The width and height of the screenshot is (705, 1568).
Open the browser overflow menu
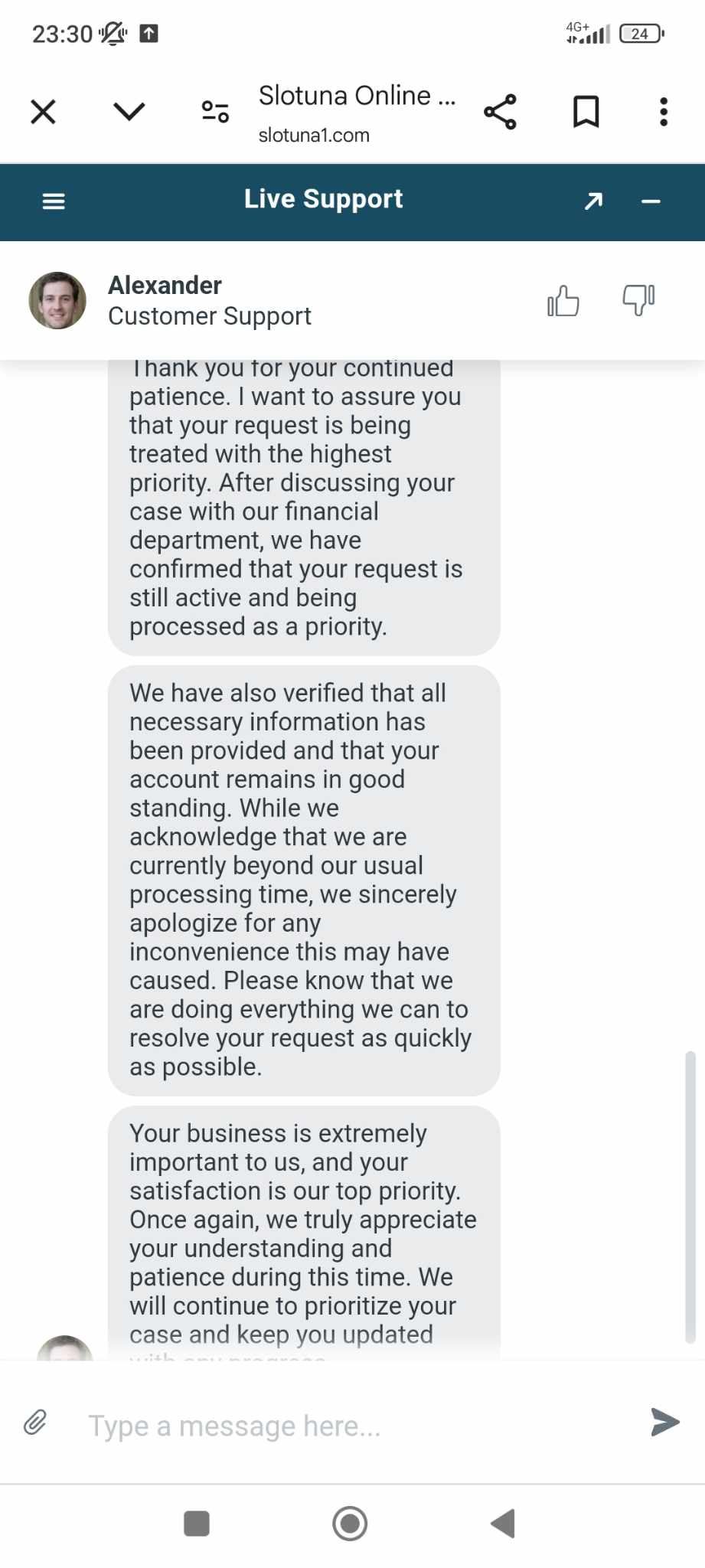(664, 112)
